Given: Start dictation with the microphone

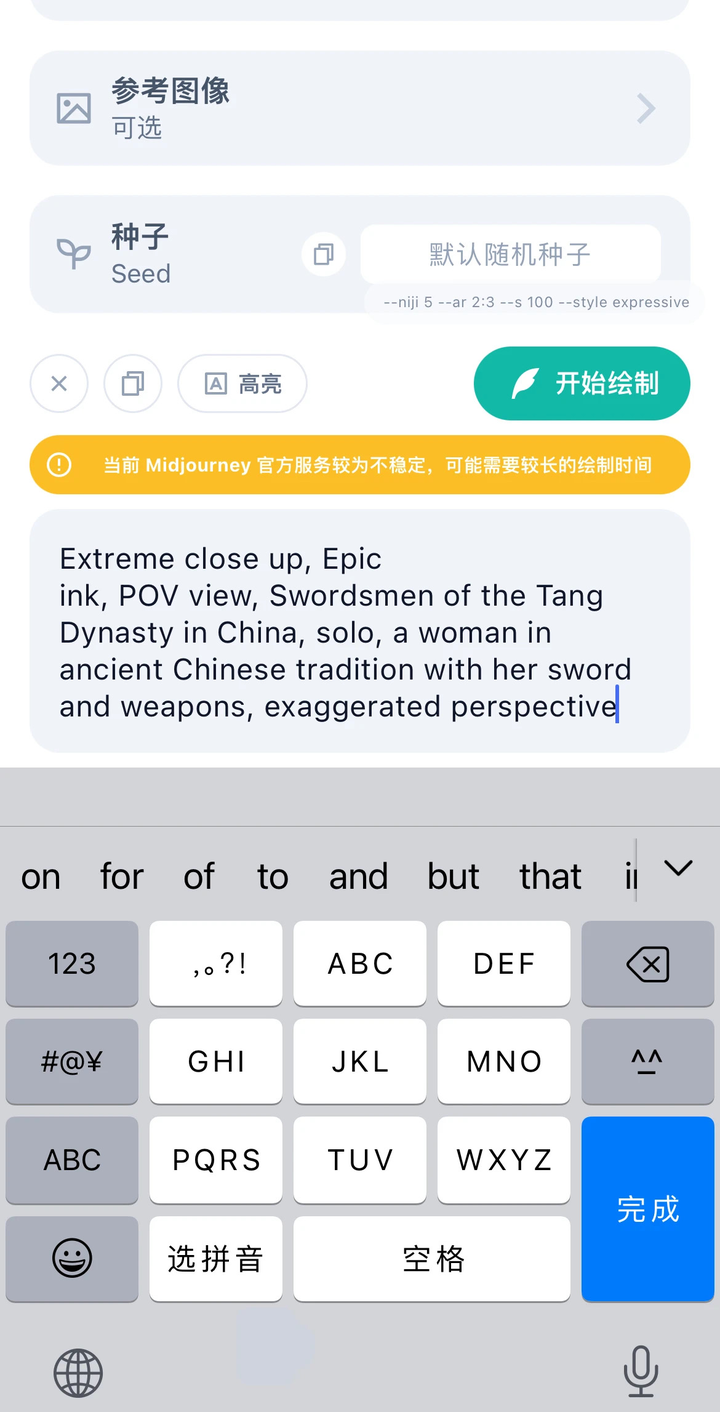Looking at the screenshot, I should (x=641, y=1372).
